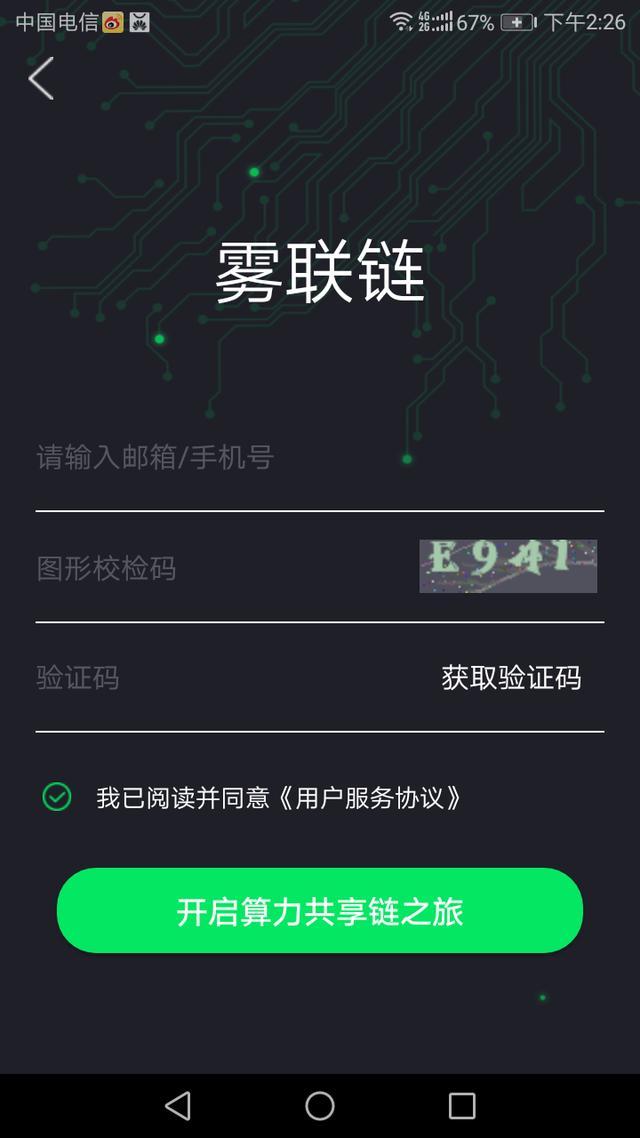Tap 获取验证码 to request a code

(x=511, y=678)
